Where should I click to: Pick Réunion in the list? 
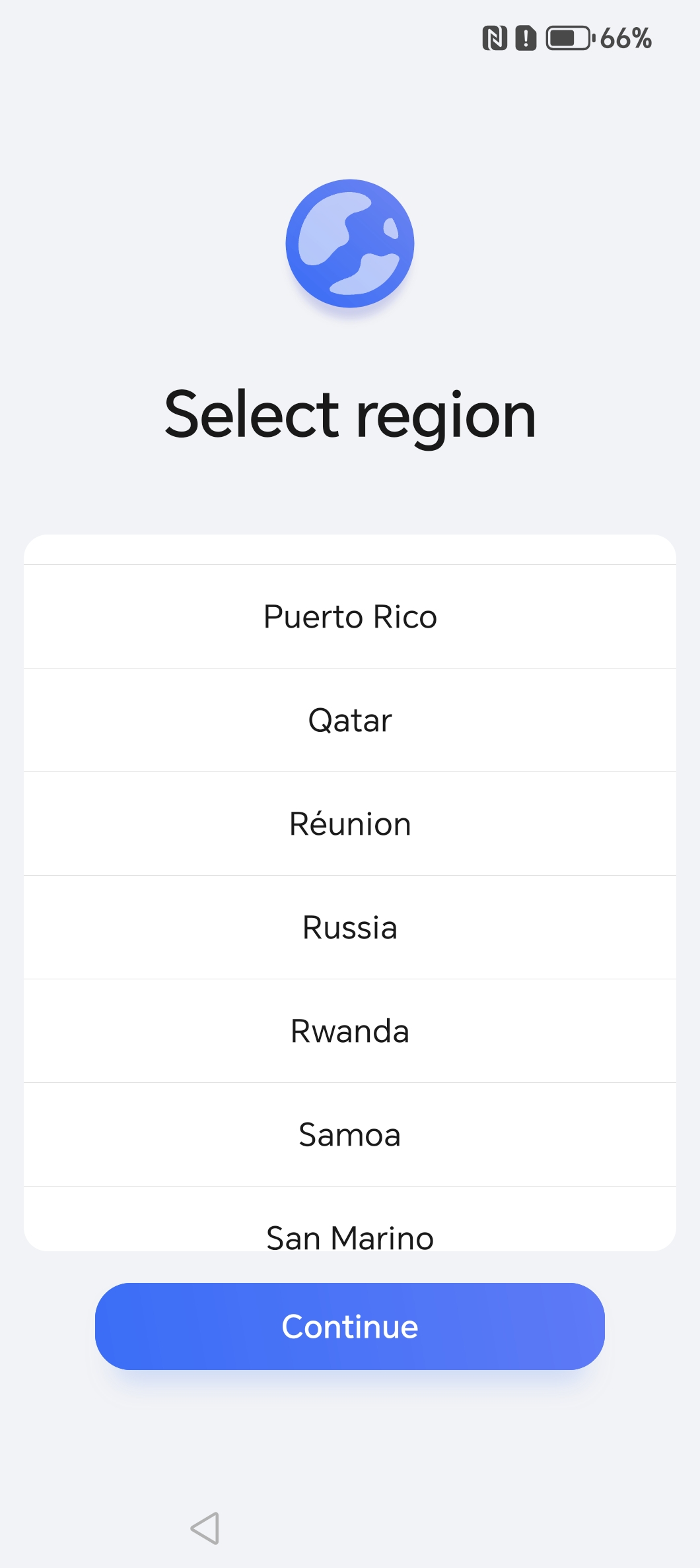coord(350,824)
